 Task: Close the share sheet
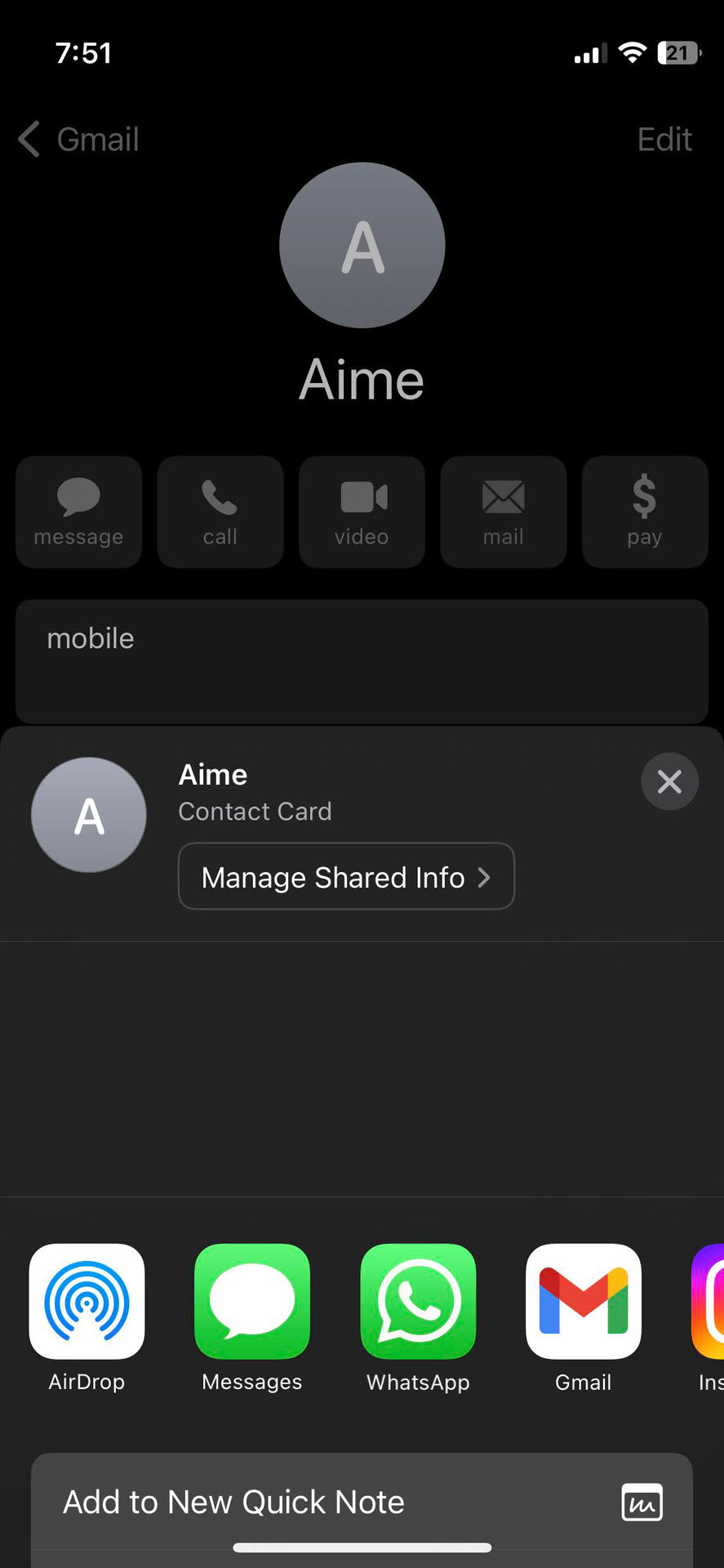(x=669, y=782)
